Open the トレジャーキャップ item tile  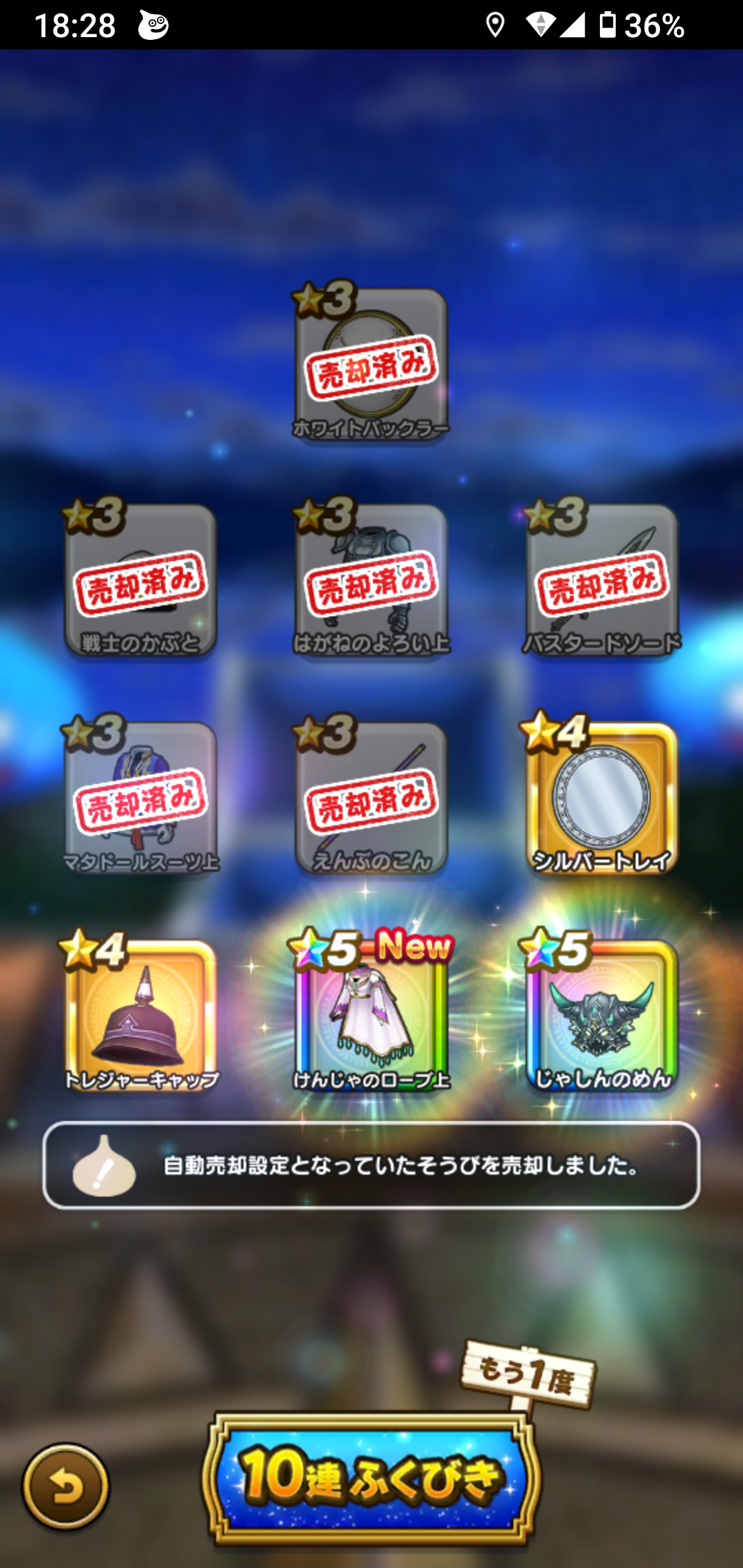pos(141,1012)
